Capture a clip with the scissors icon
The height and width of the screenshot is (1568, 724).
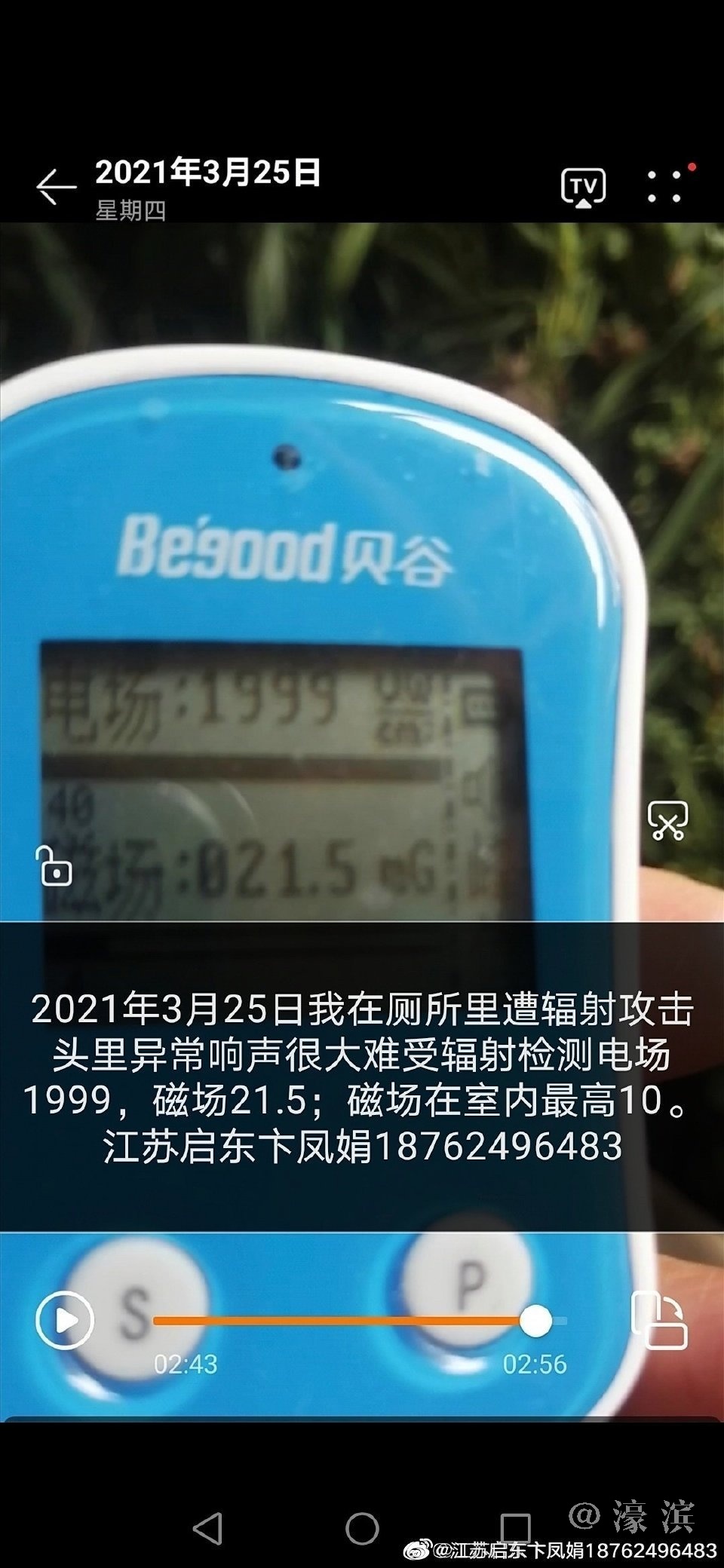click(668, 821)
